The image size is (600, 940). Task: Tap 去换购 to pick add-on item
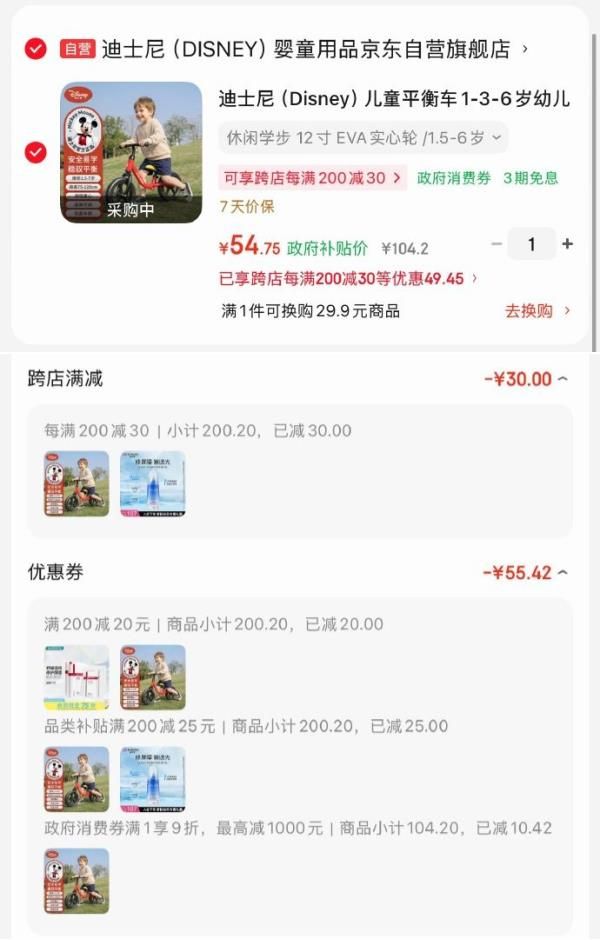point(537,311)
